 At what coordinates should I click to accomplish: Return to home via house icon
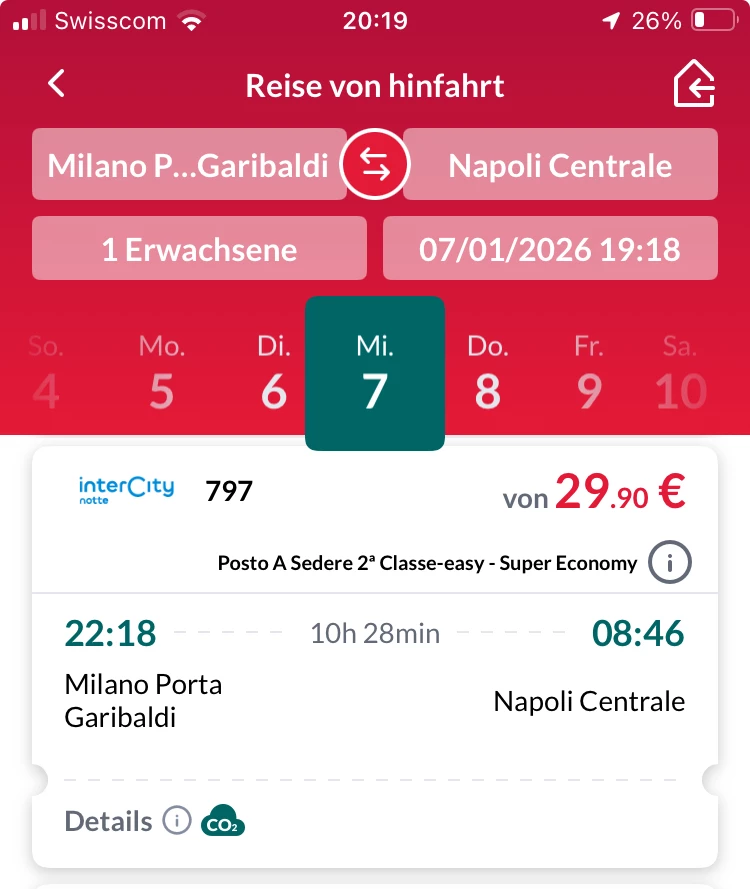click(695, 85)
